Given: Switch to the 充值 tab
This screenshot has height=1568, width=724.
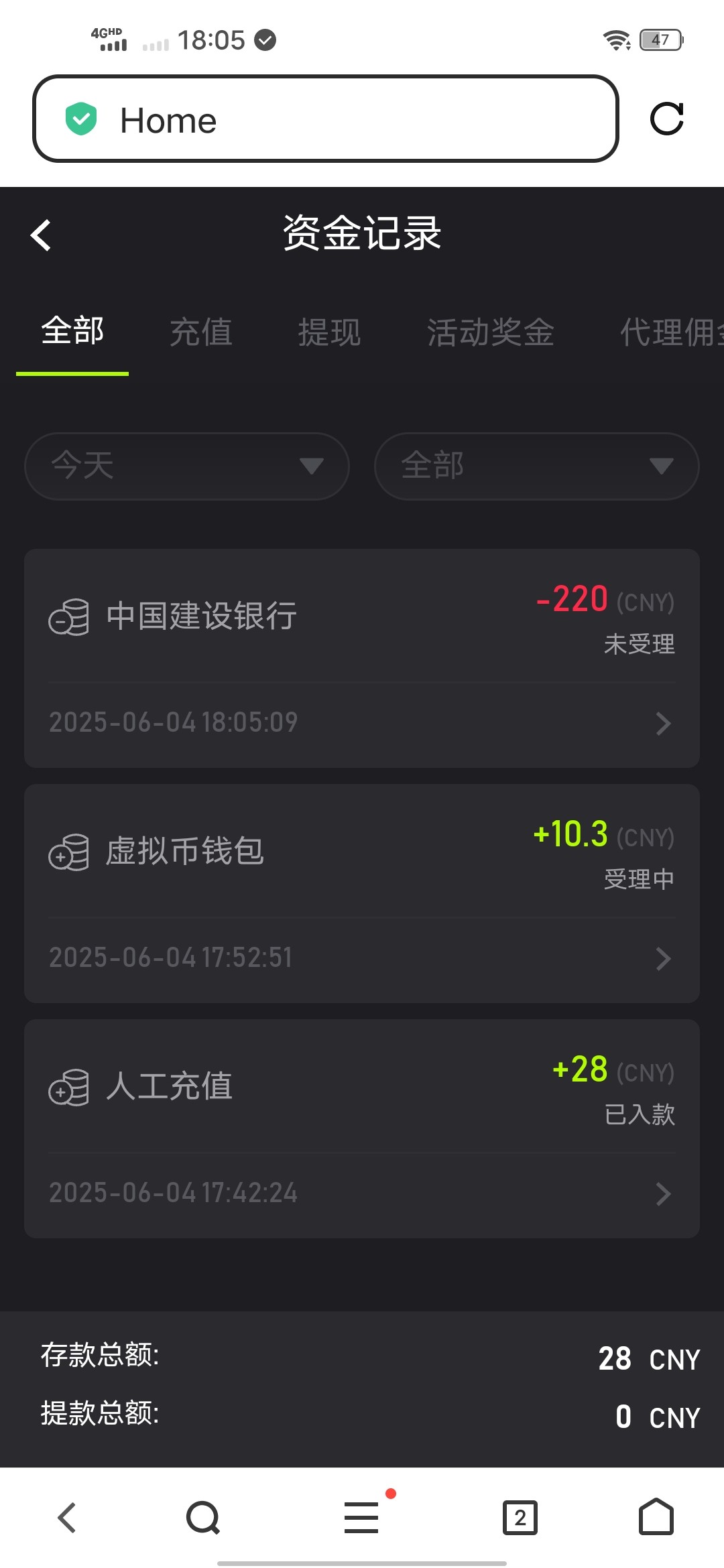Looking at the screenshot, I should coord(201,332).
